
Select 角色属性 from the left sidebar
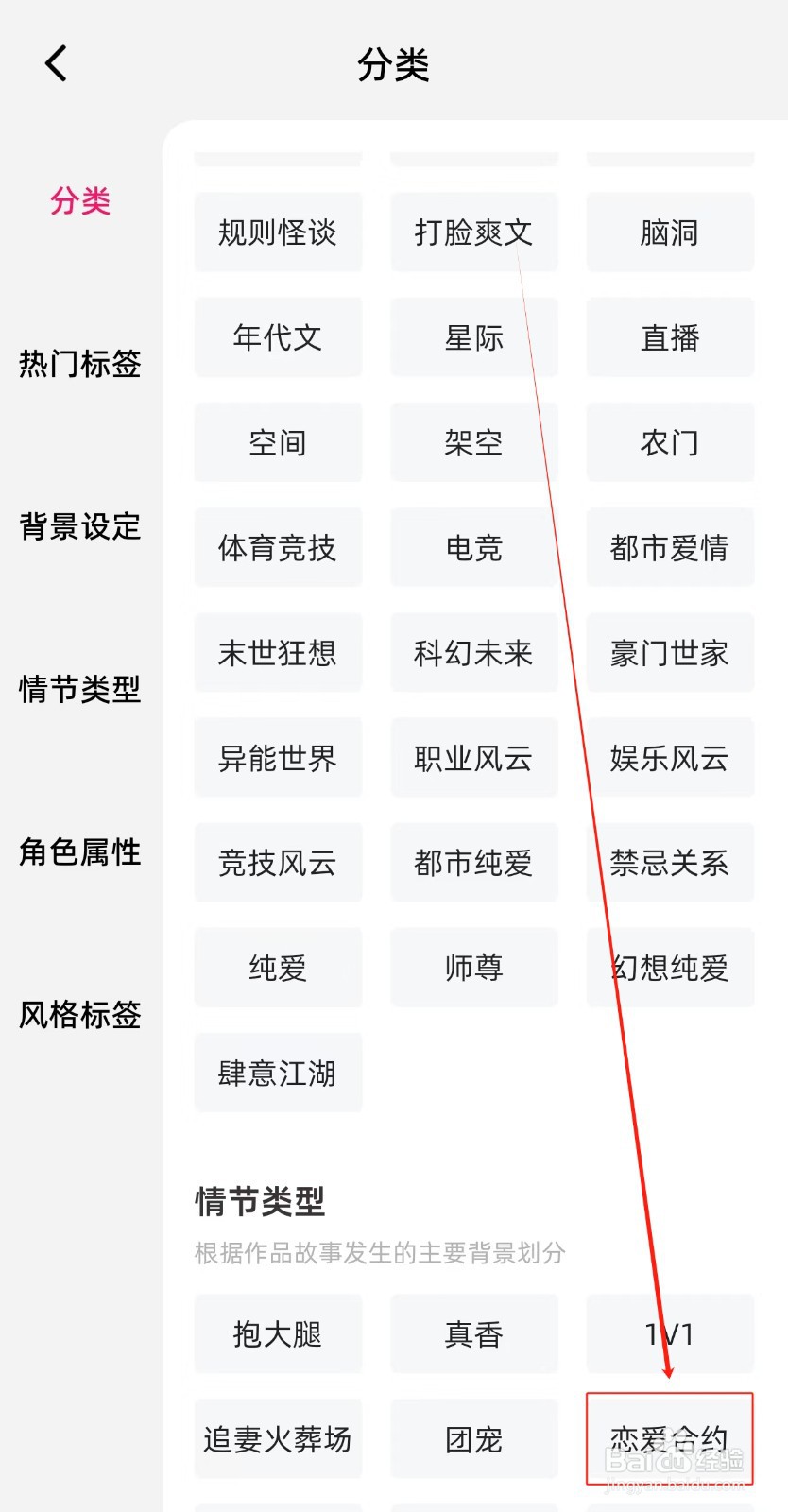click(x=80, y=851)
